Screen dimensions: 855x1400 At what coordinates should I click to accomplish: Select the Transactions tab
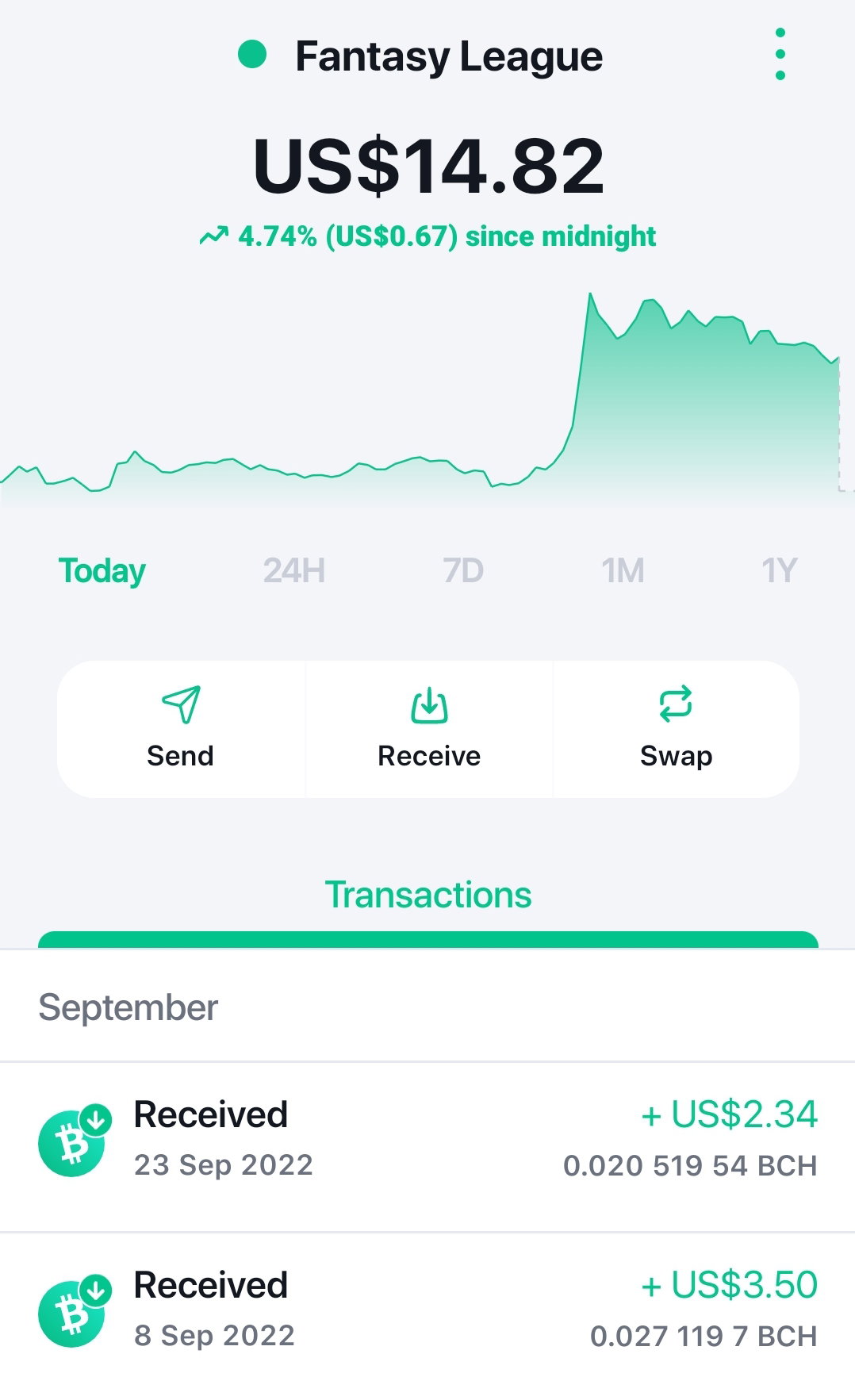[428, 896]
